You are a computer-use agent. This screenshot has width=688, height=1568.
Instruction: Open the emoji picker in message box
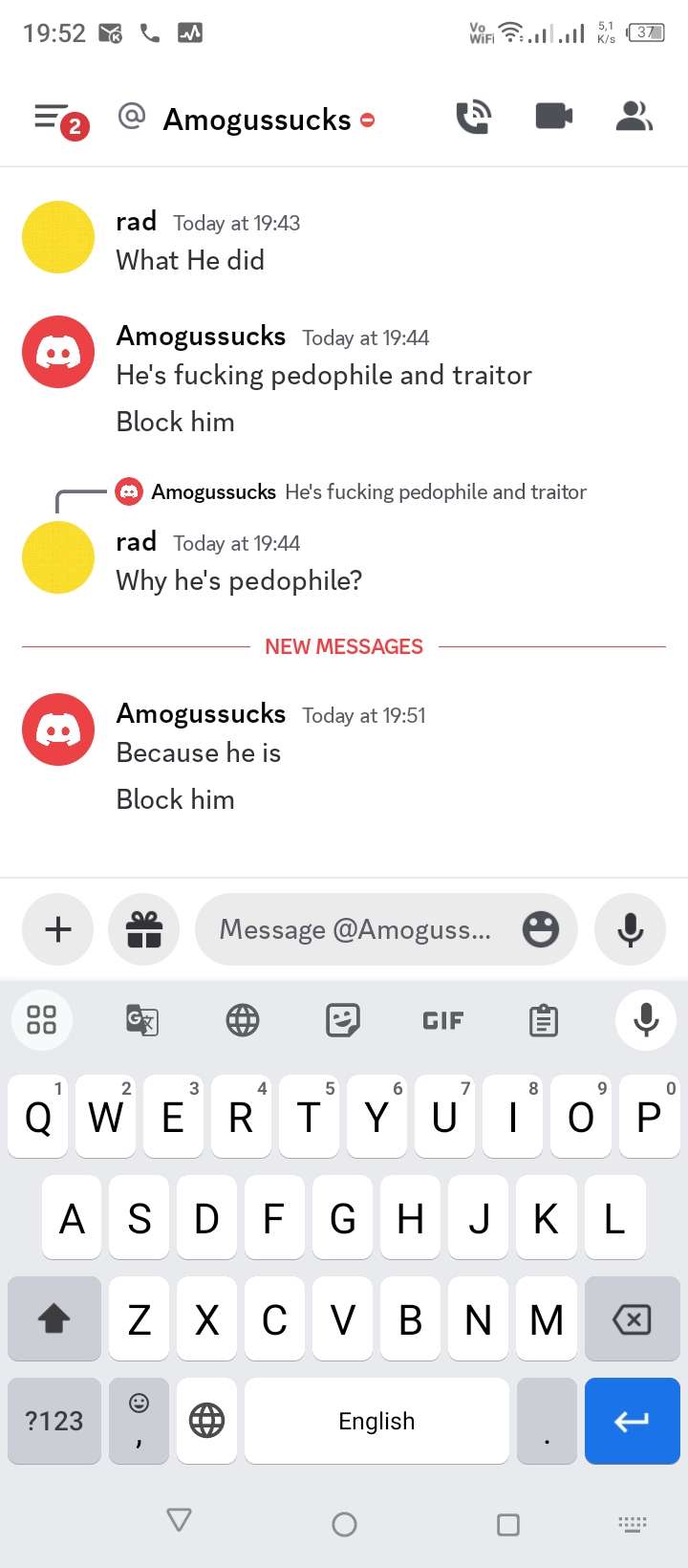[x=540, y=929]
